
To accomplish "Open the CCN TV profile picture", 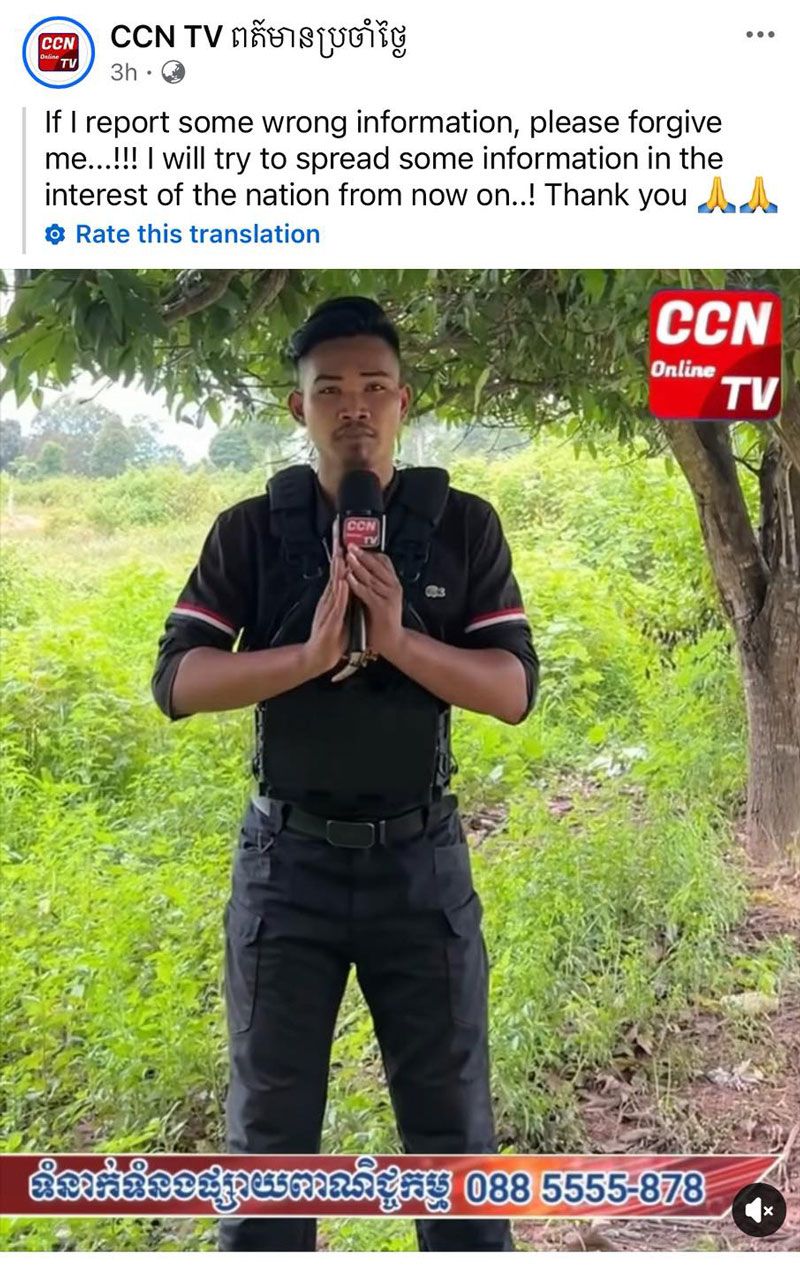I will point(58,52).
